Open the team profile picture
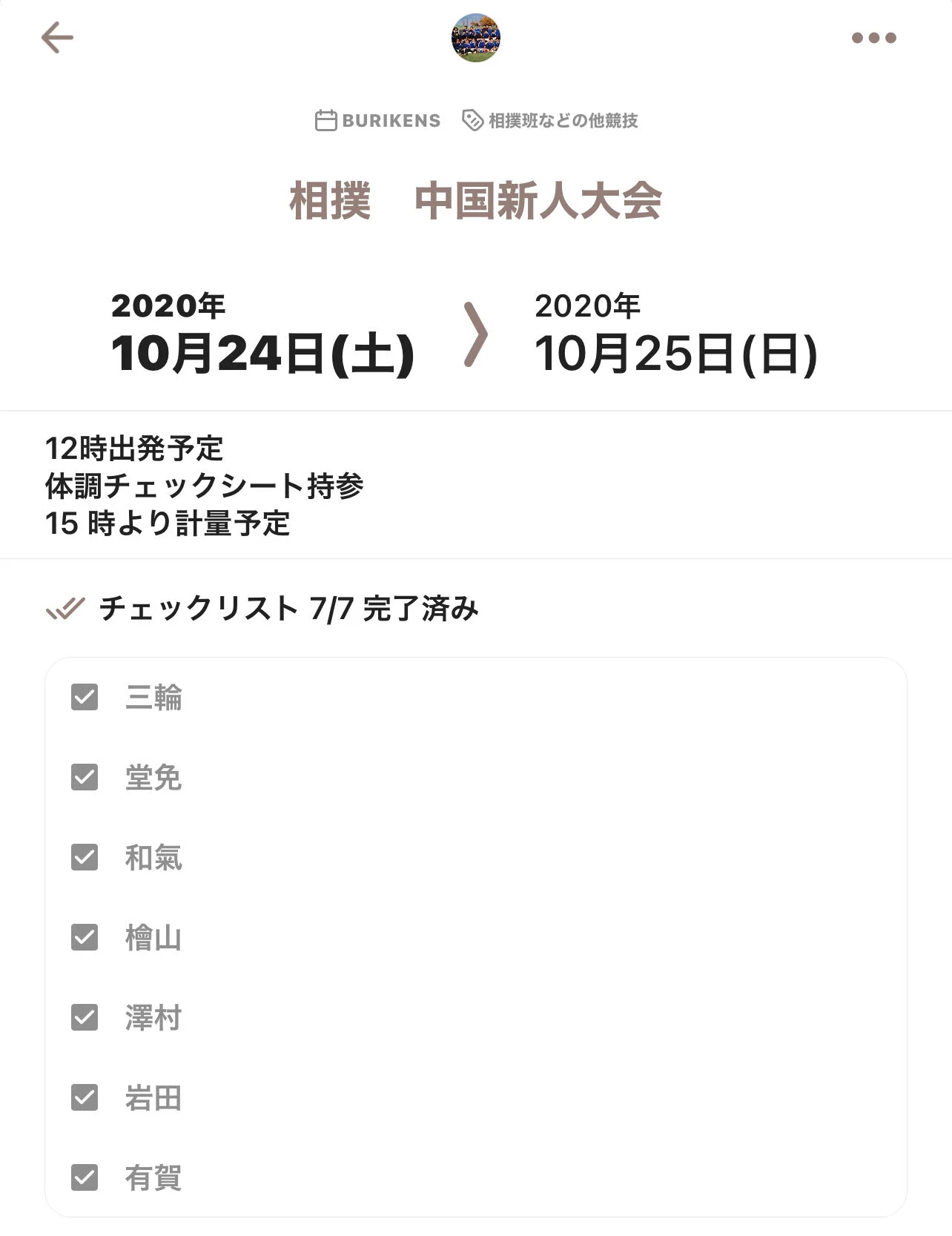 pos(476,38)
